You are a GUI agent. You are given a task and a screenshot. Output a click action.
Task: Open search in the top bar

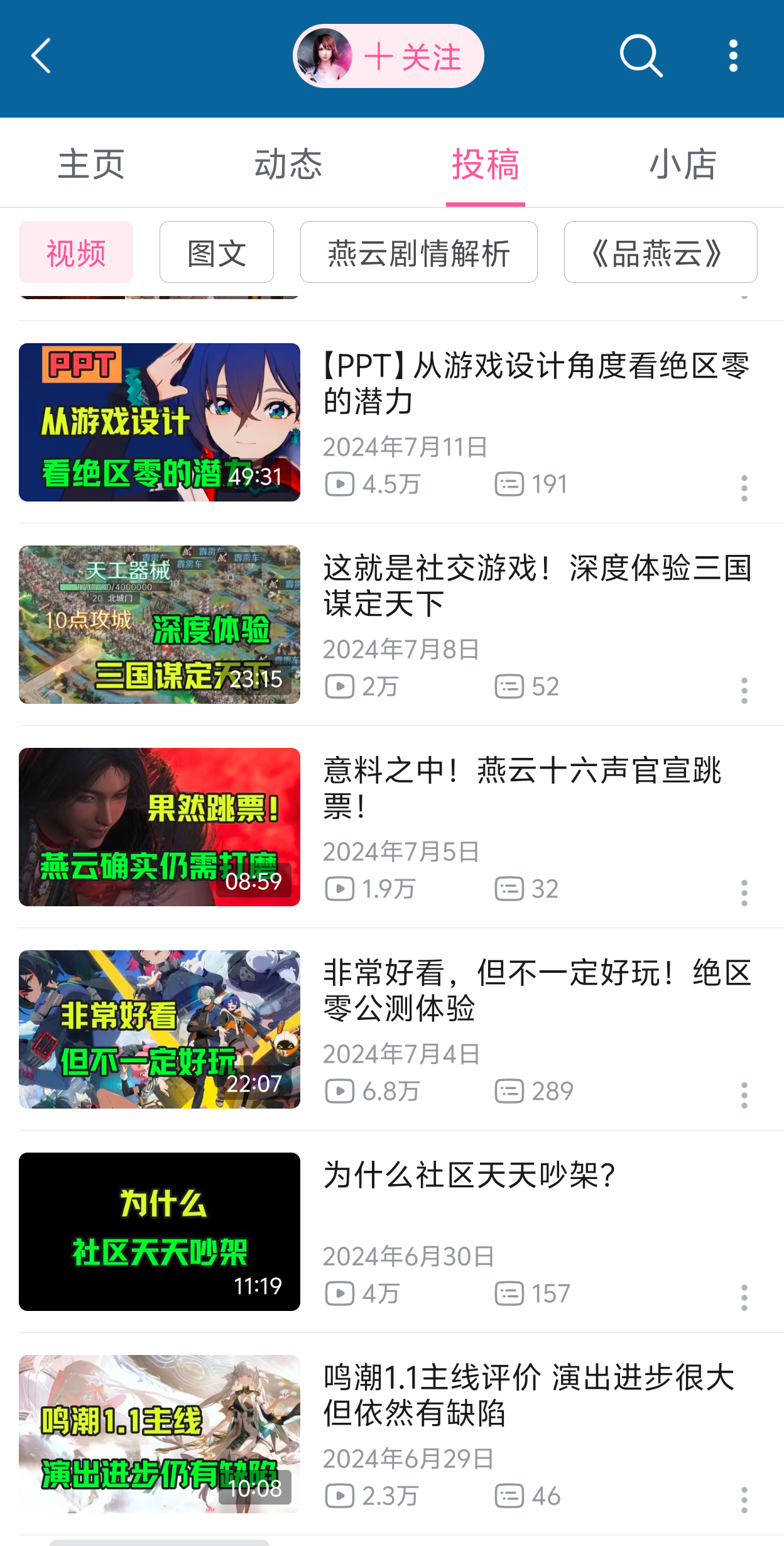pos(640,57)
